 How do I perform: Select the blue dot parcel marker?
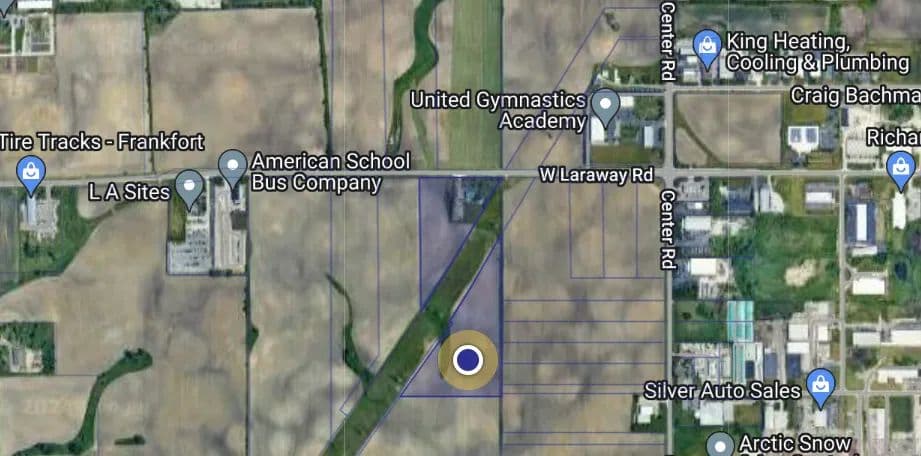pyautogui.click(x=468, y=360)
